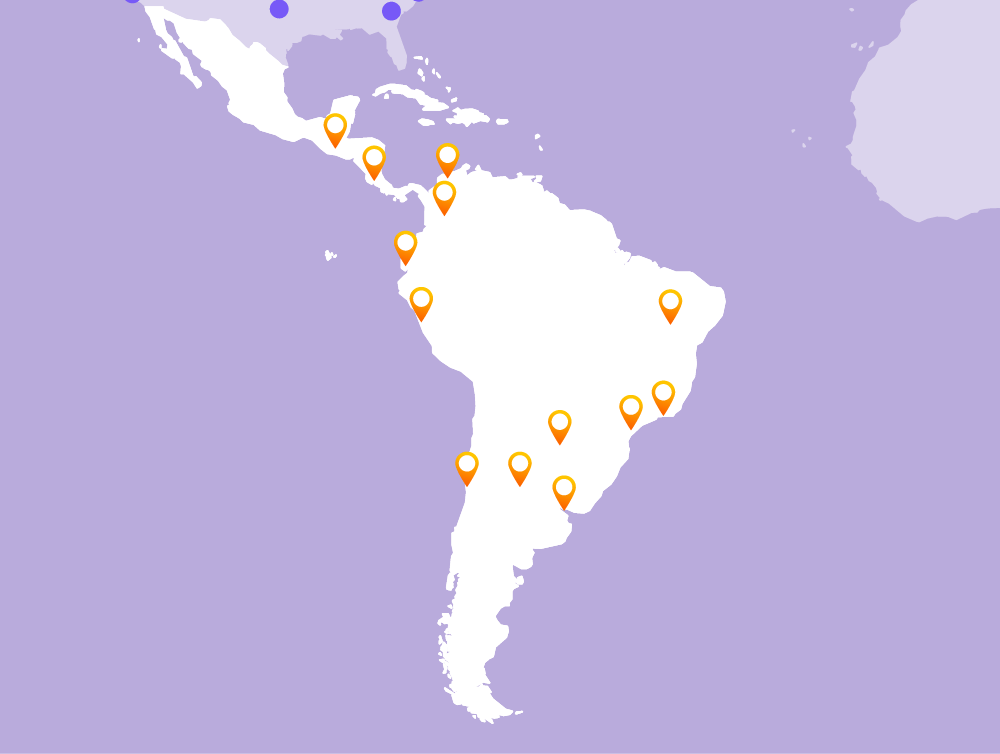
Task: Open the pin in central Argentina
Action: [519, 465]
